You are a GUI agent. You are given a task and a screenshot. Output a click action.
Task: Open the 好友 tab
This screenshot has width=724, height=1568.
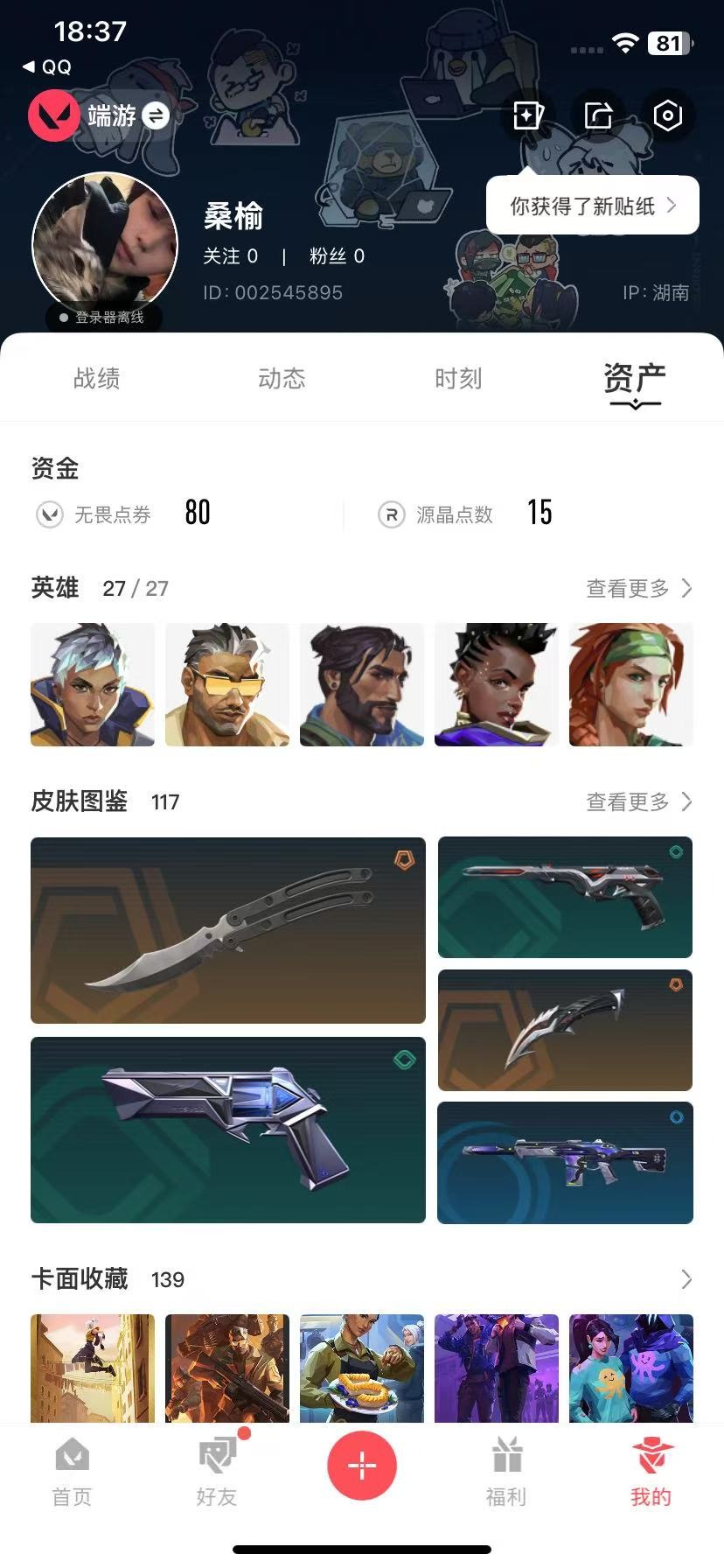(217, 1473)
